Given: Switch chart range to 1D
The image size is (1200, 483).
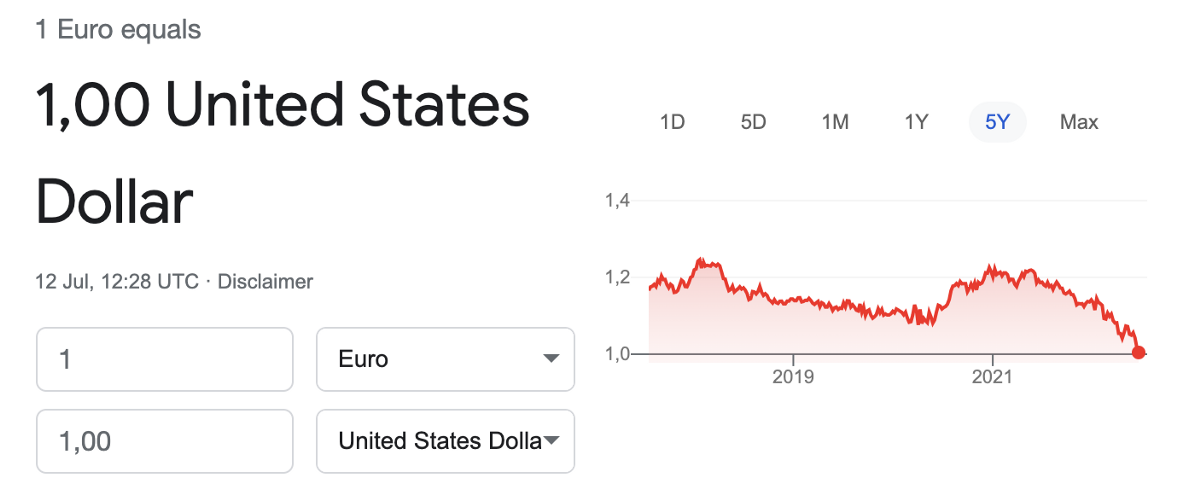Looking at the screenshot, I should click(x=672, y=123).
